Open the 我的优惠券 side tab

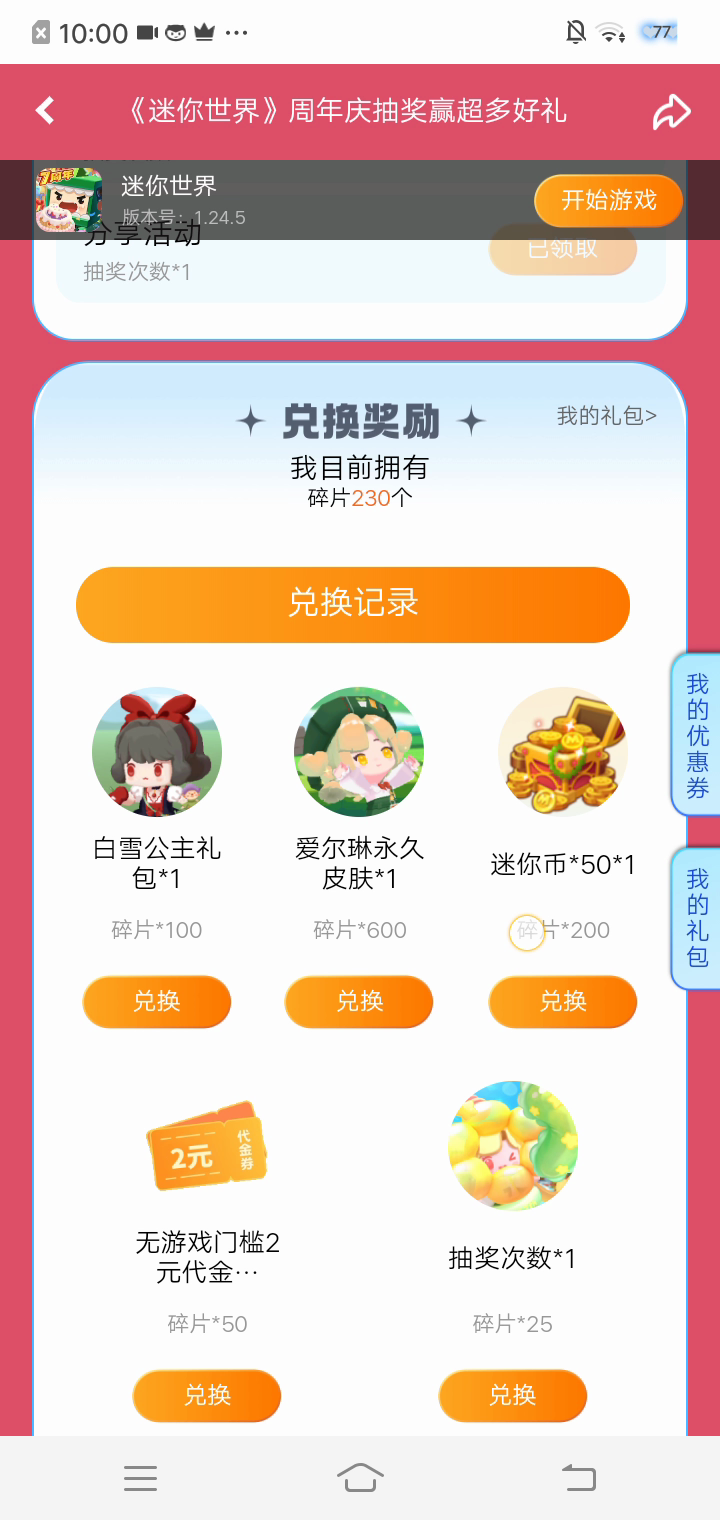[x=697, y=735]
